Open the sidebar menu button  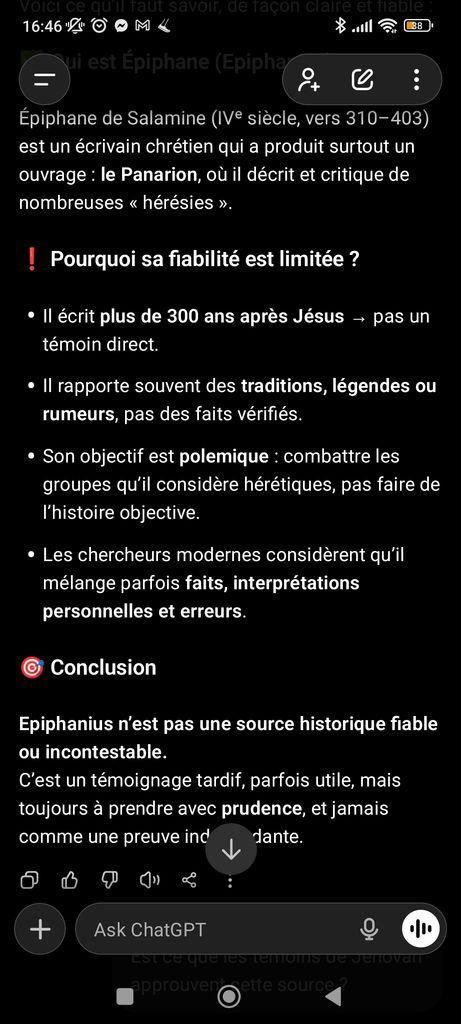tap(44, 80)
